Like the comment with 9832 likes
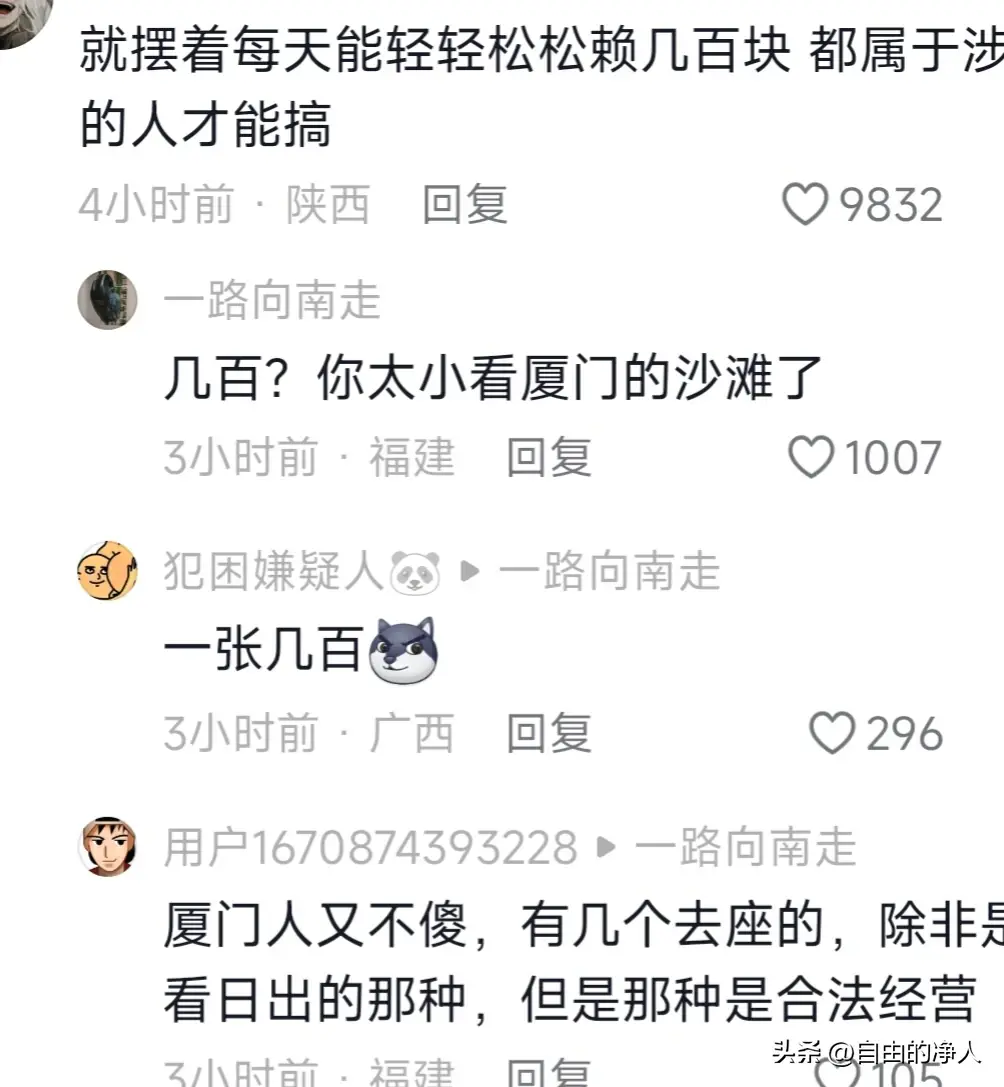1004x1087 pixels. pos(806,205)
